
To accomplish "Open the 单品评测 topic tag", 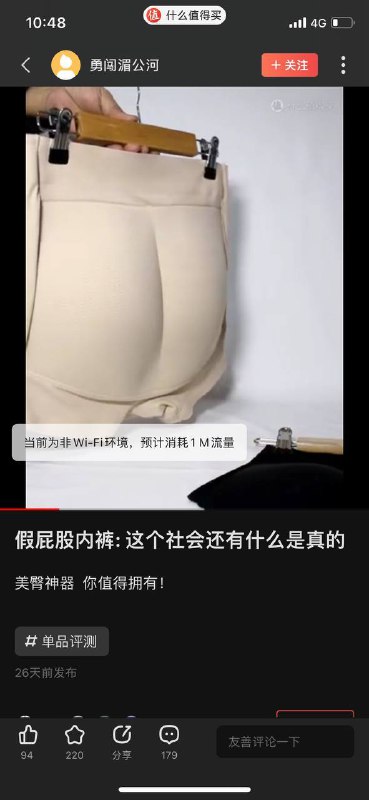I will tap(62, 641).
